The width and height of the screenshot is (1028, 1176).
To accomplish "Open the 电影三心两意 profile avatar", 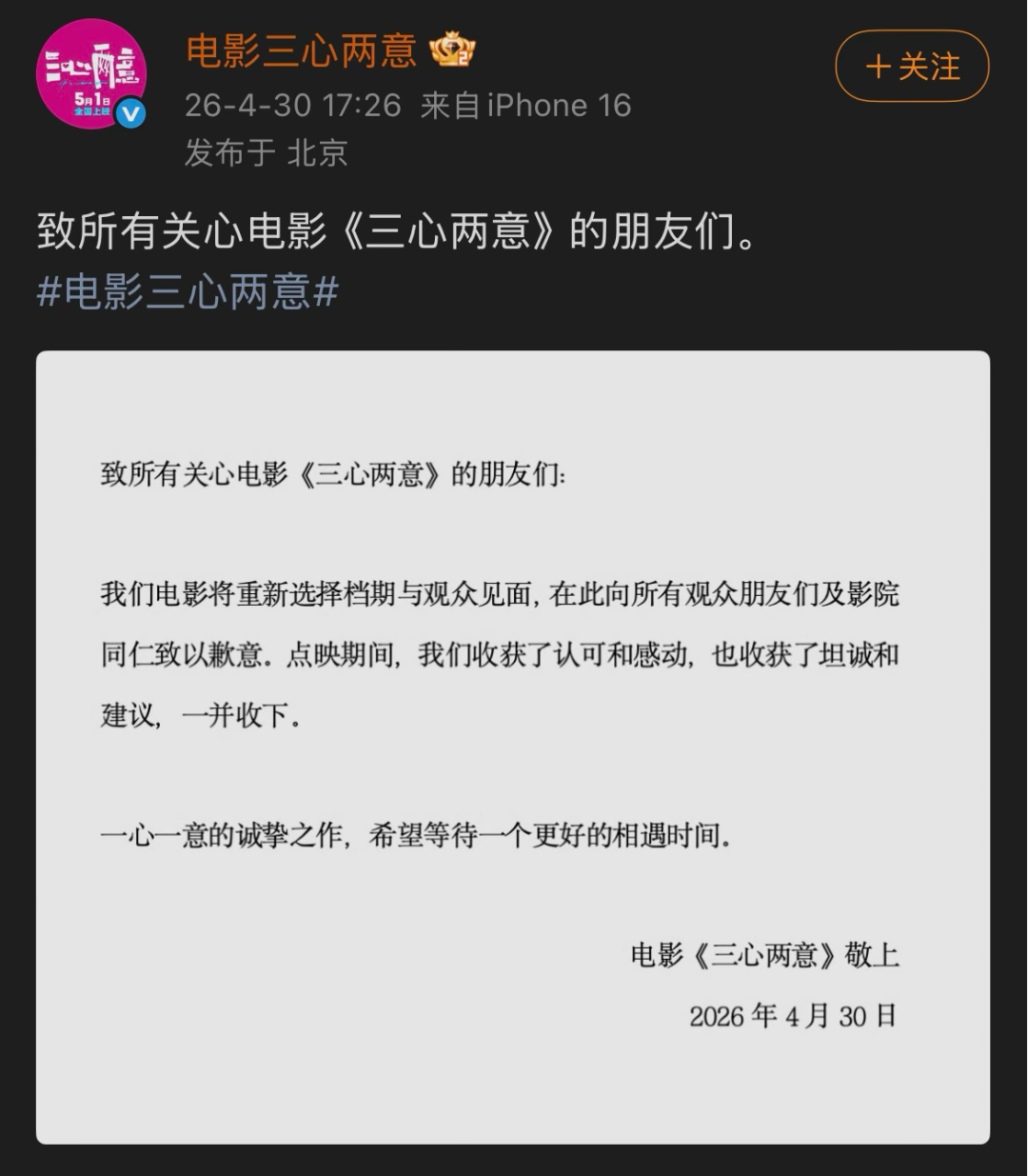I will click(x=91, y=74).
